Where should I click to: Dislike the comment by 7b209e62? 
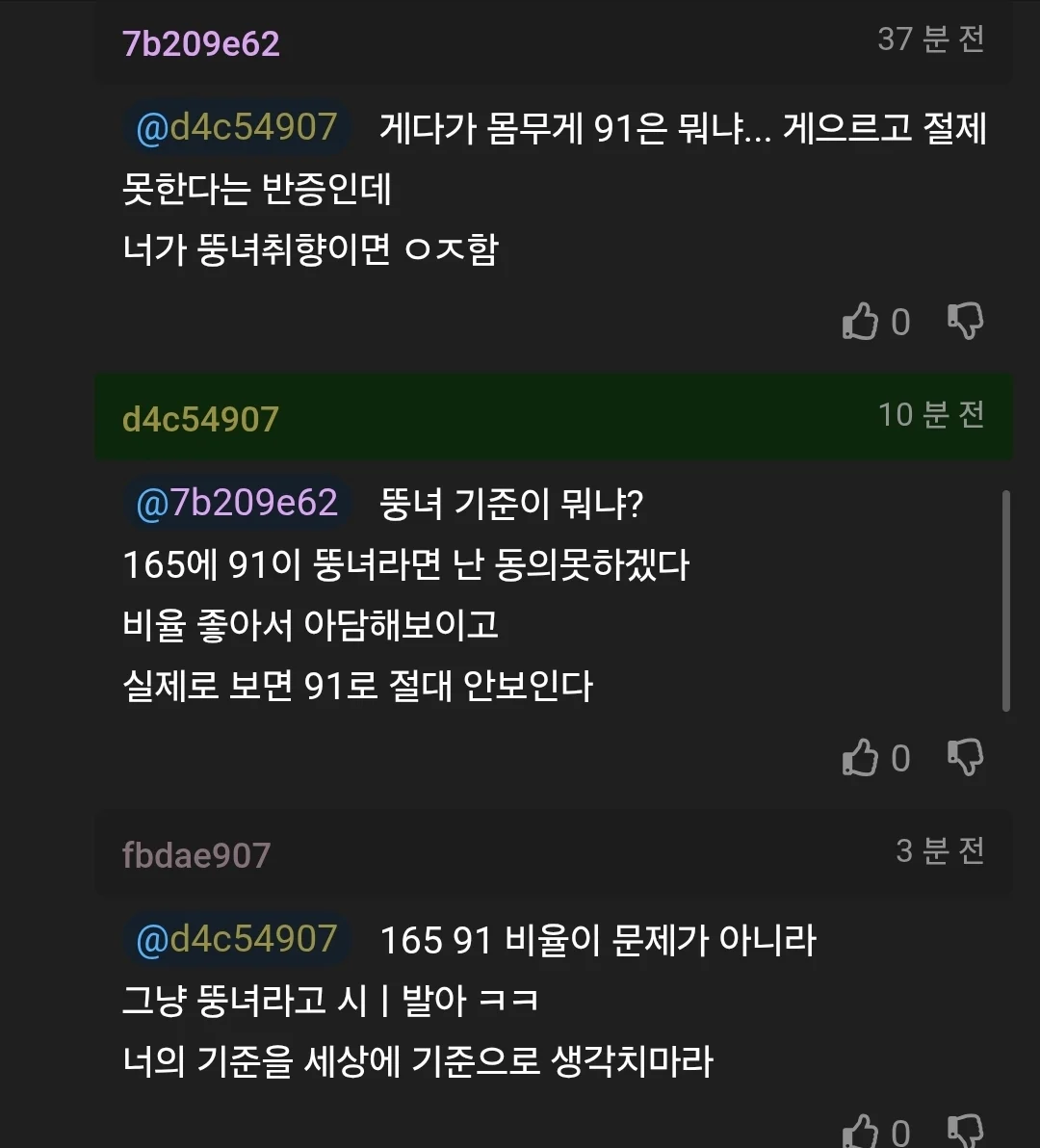(965, 322)
